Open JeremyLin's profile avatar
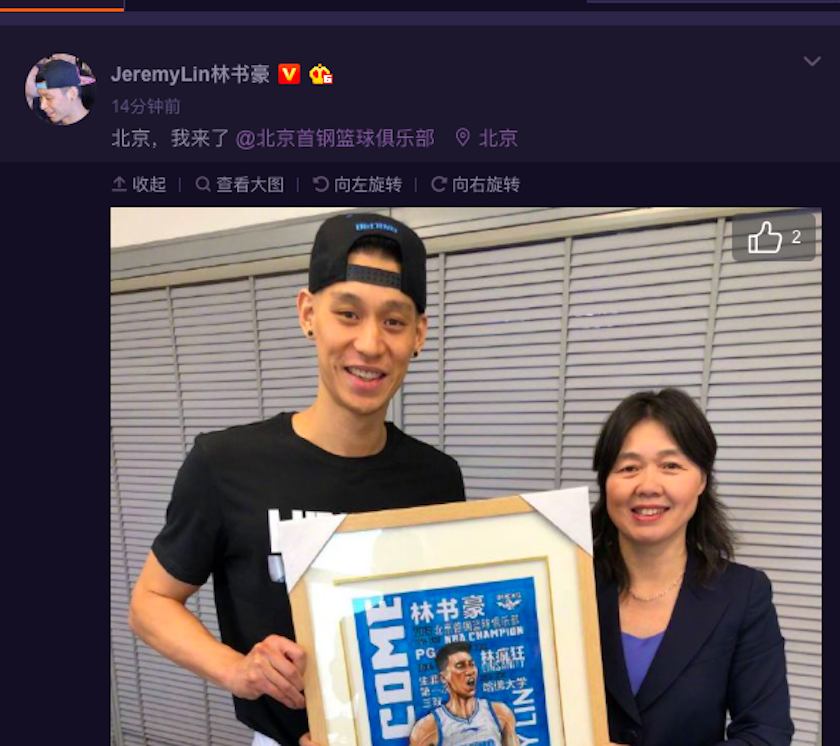The height and width of the screenshot is (746, 840). point(60,89)
